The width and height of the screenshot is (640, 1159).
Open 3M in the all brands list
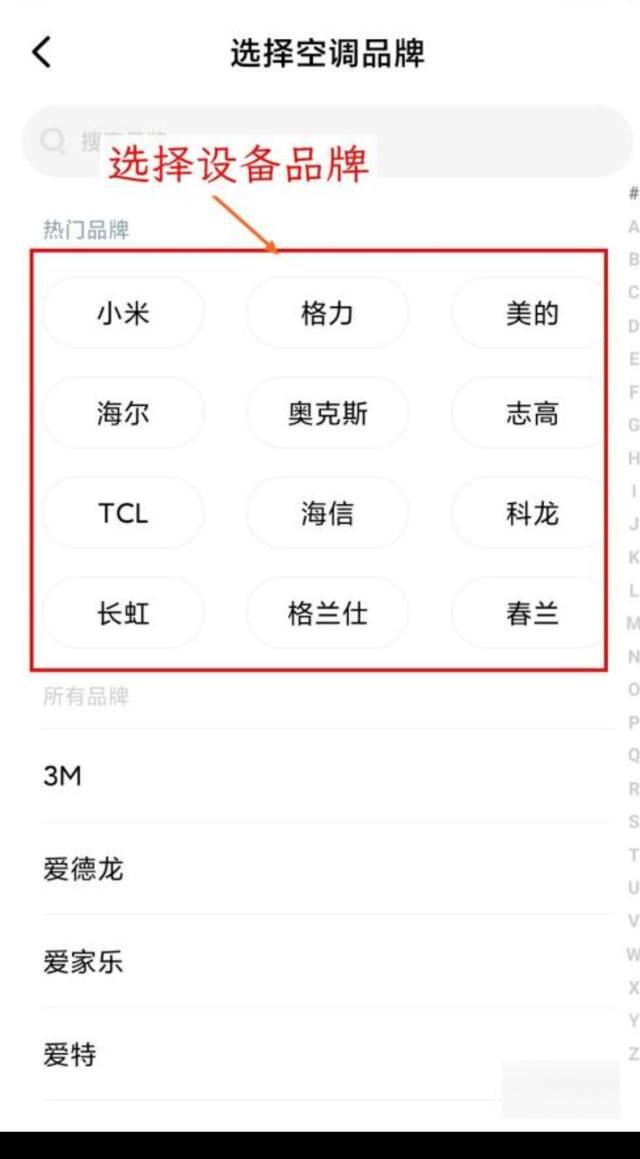(327, 775)
